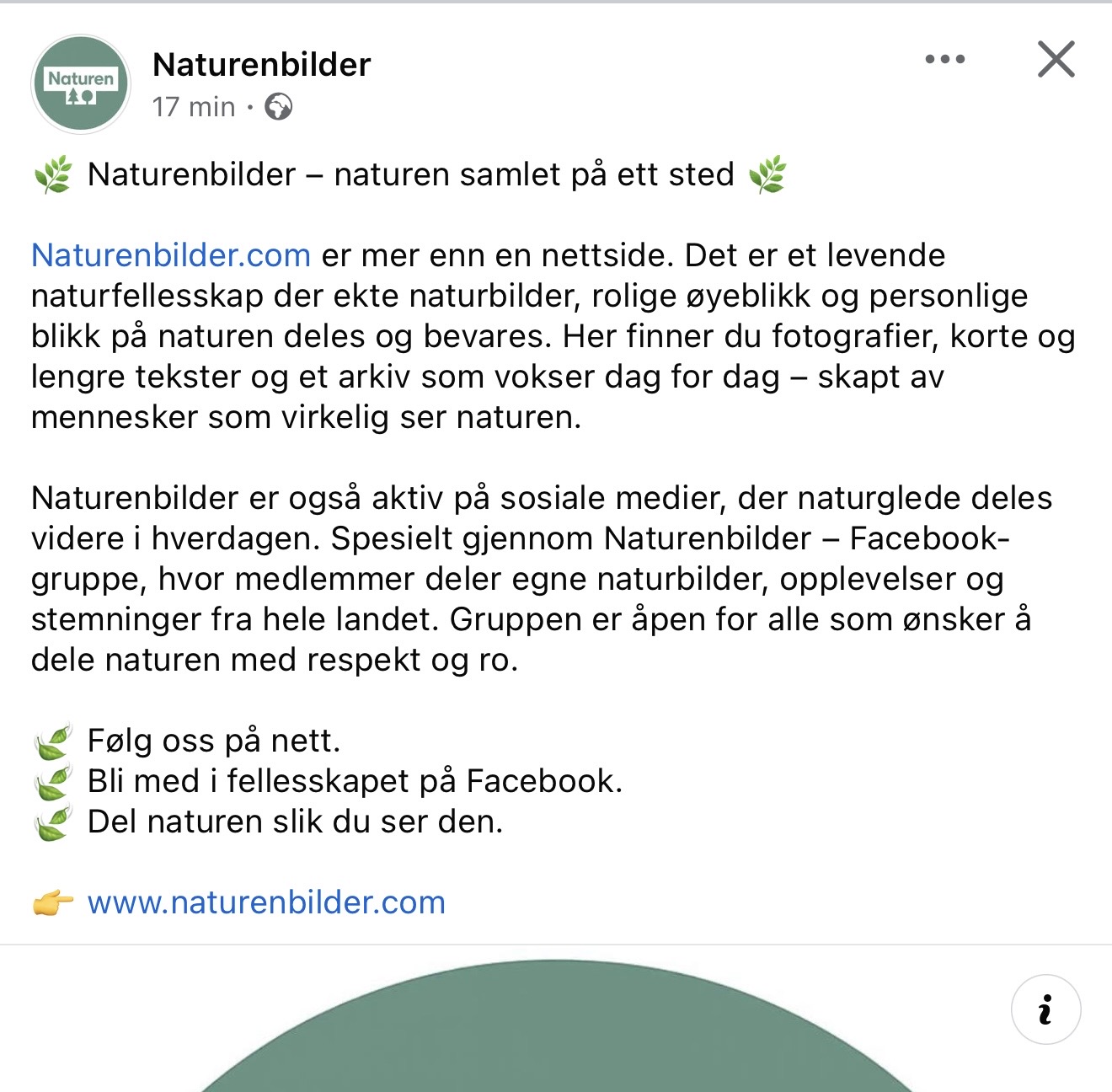Open Naturenbilder page profile picture
The width and height of the screenshot is (1112, 1092).
pyautogui.click(x=81, y=84)
